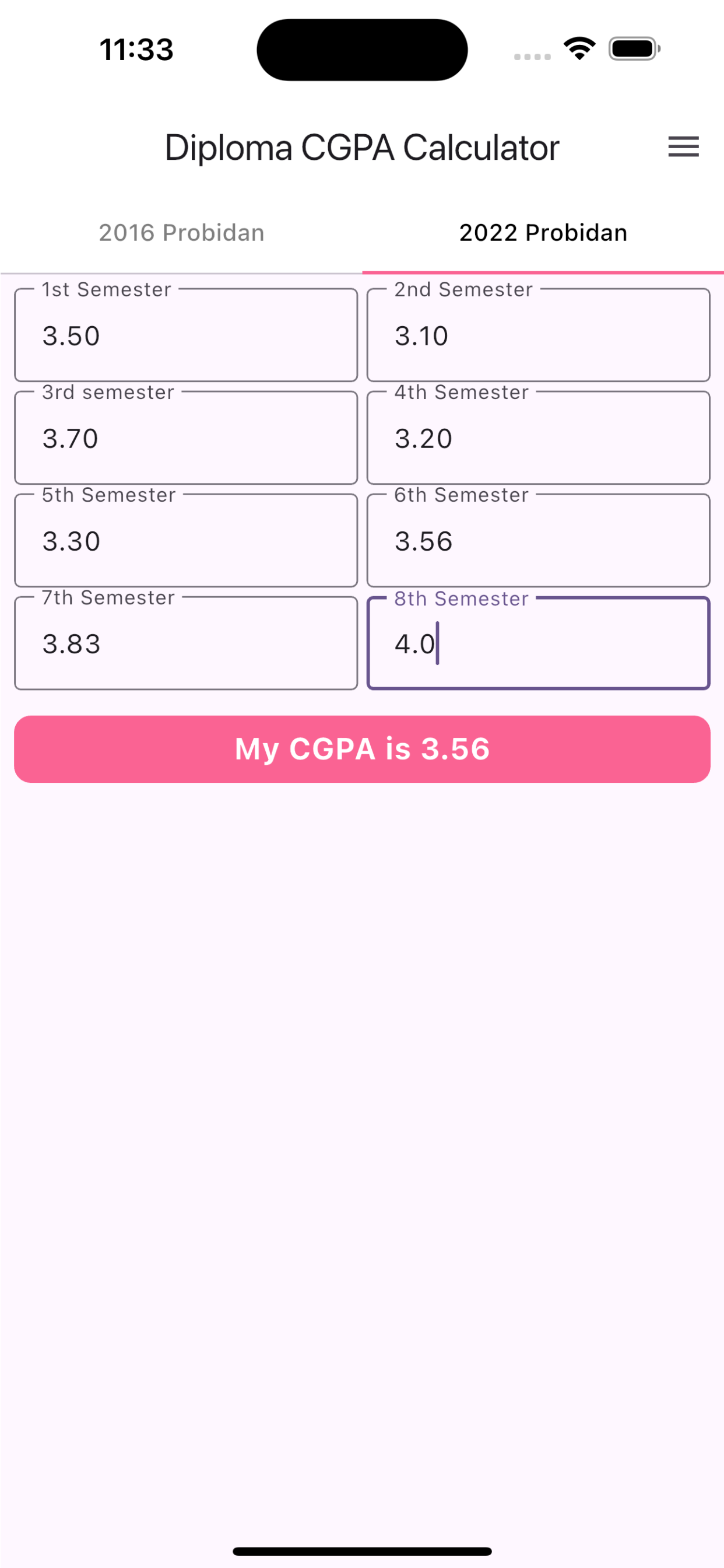Select the 2022 Probidan tab

(543, 233)
